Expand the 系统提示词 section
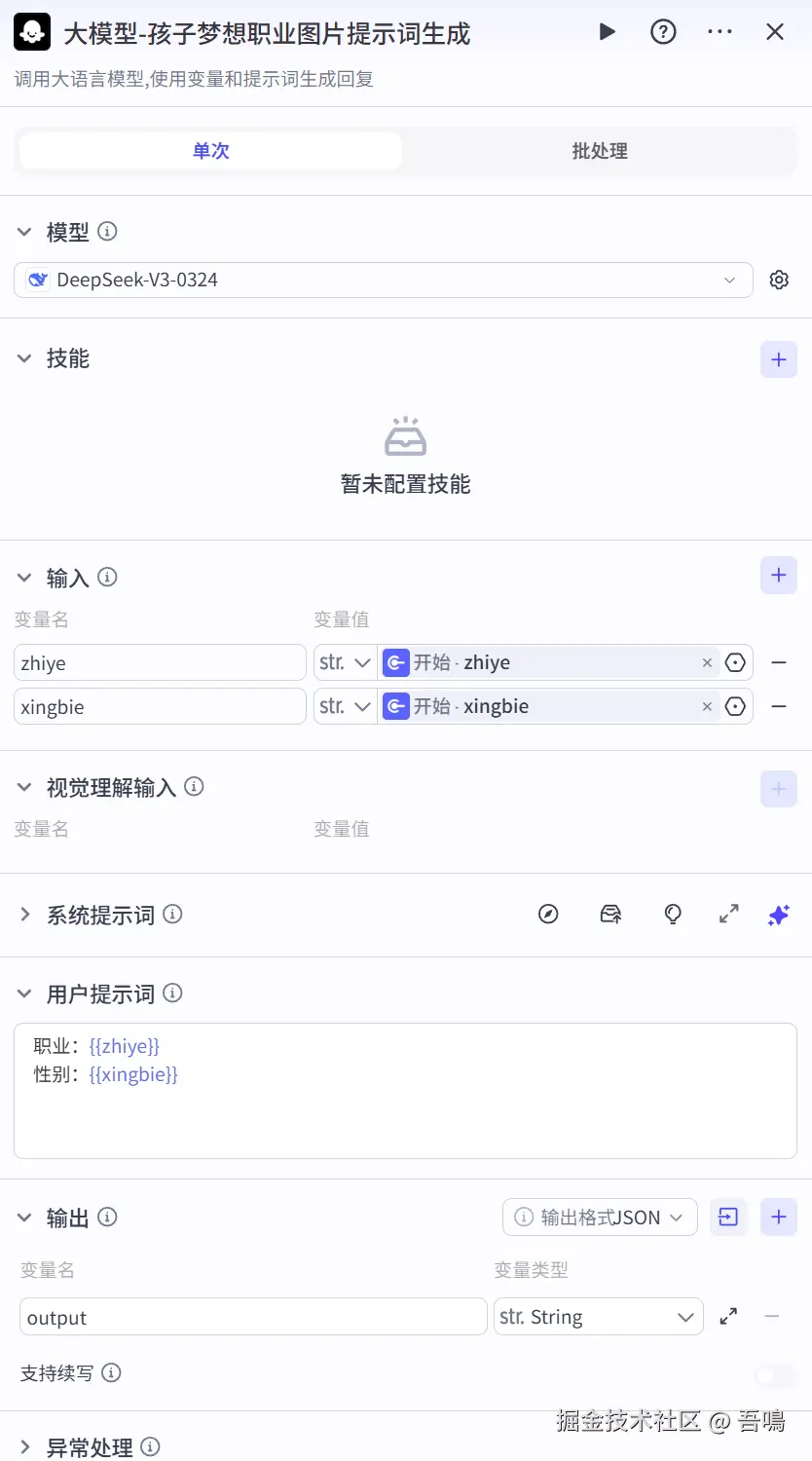The width and height of the screenshot is (812, 1461). coord(25,915)
